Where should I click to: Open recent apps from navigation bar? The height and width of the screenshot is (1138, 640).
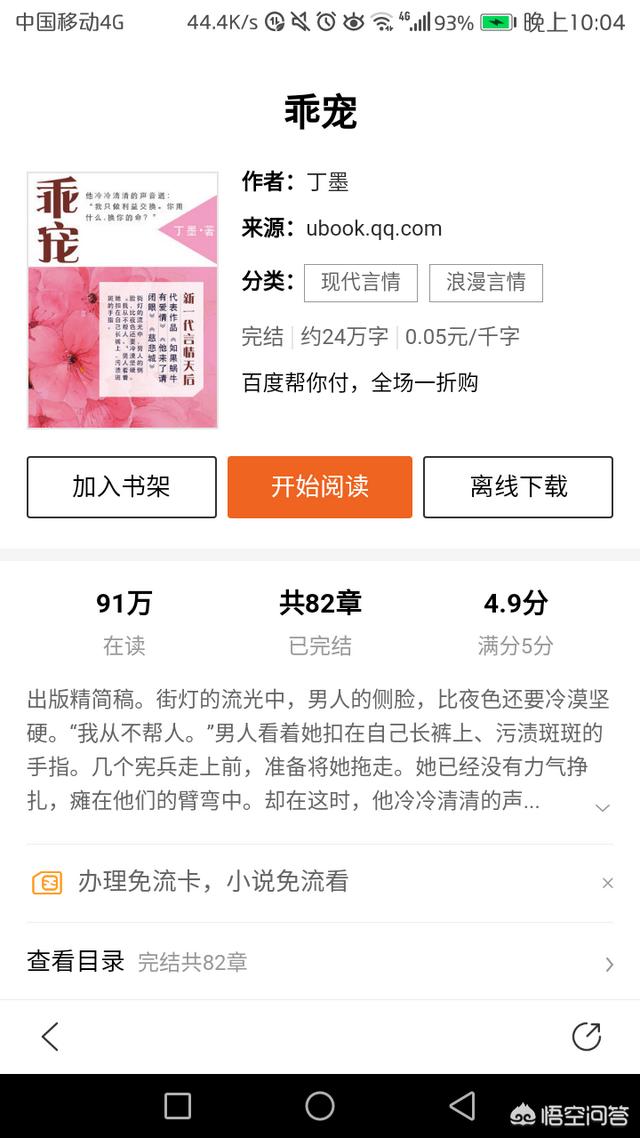177,1106
